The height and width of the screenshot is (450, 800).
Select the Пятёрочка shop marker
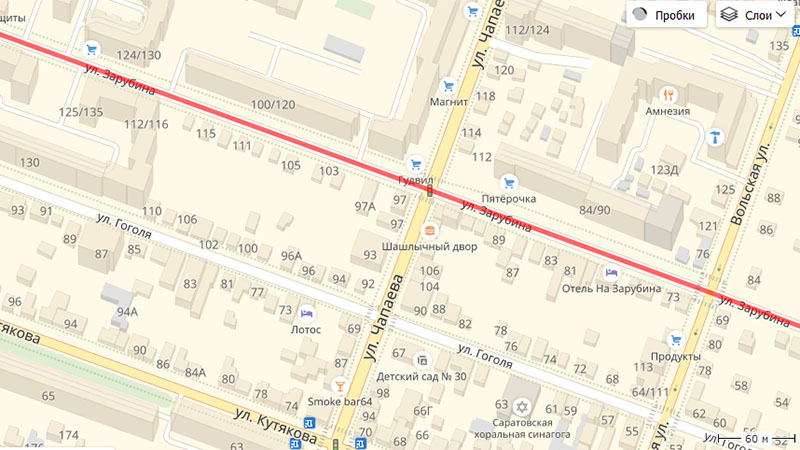click(x=509, y=182)
